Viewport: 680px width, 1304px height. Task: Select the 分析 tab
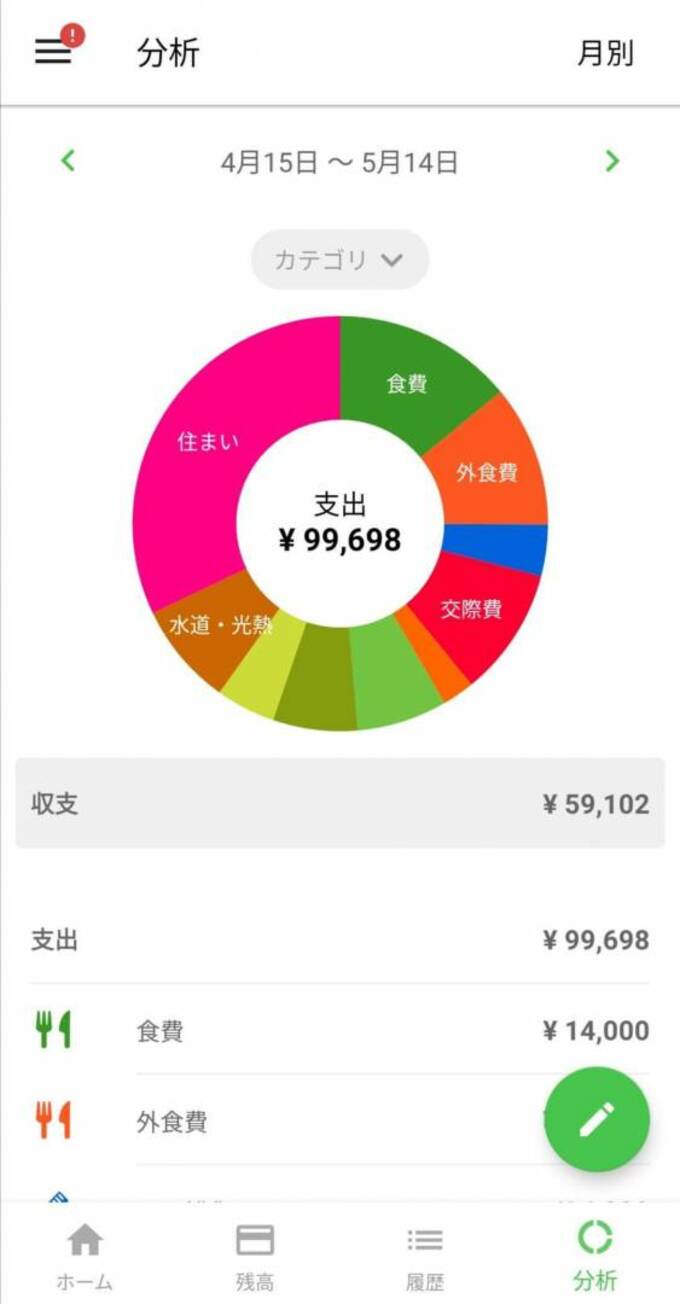point(595,1256)
